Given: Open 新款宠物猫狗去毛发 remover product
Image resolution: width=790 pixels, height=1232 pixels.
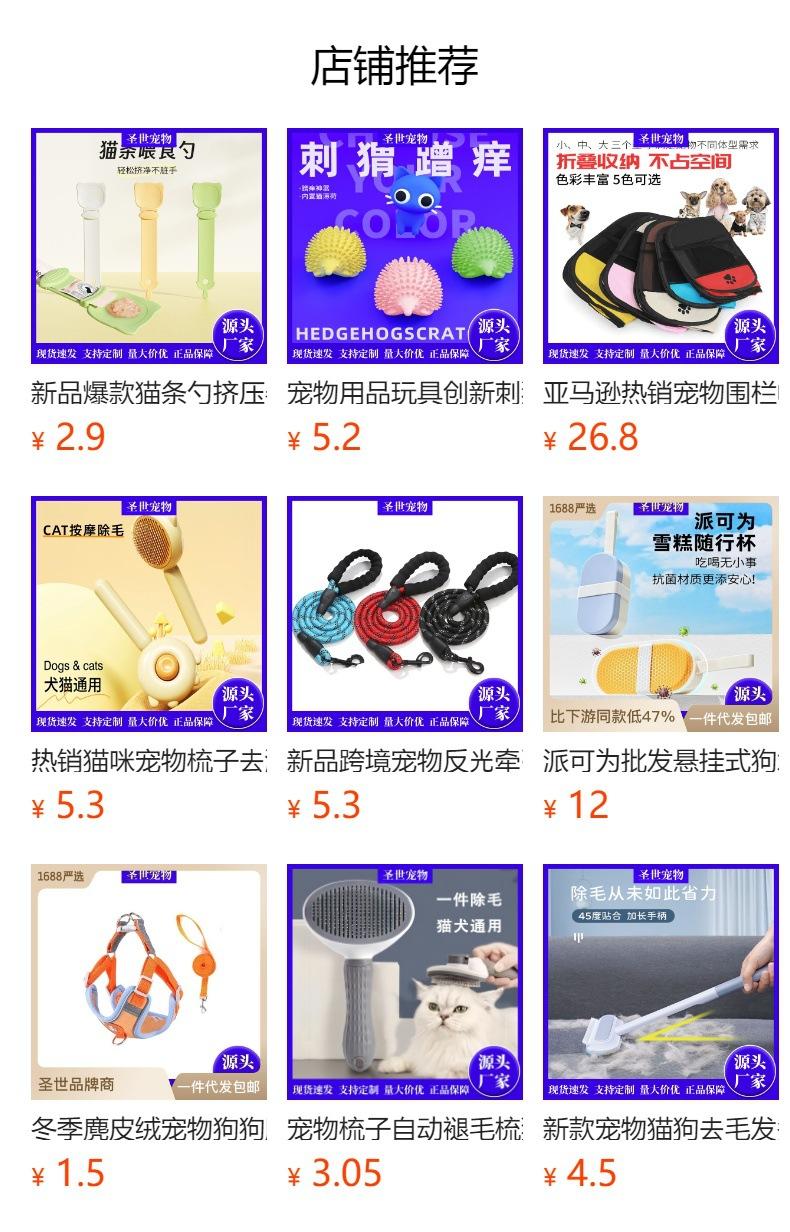Looking at the screenshot, I should pyautogui.click(x=661, y=1028).
